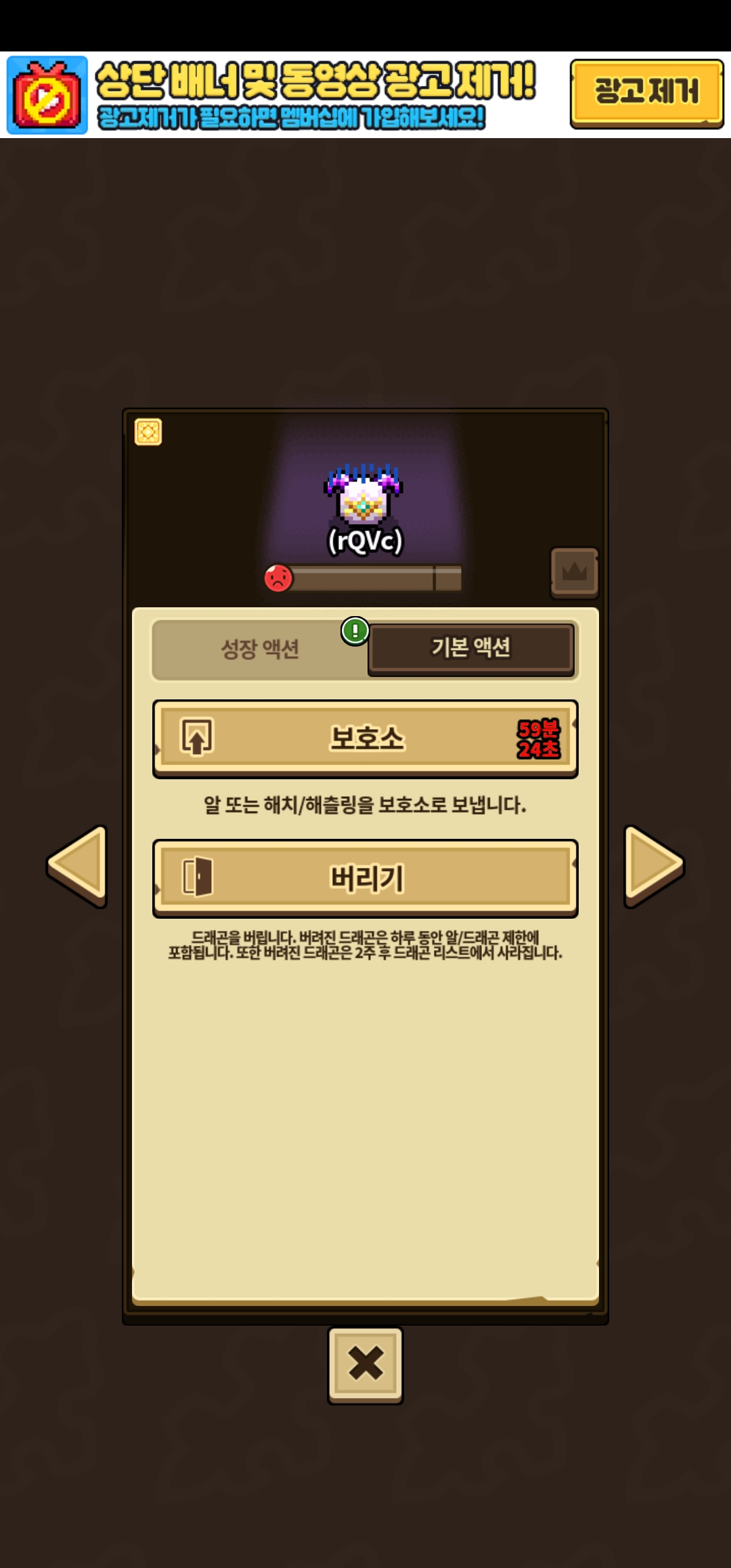731x1568 pixels.
Task: Tap the crown icon button
Action: point(574,572)
